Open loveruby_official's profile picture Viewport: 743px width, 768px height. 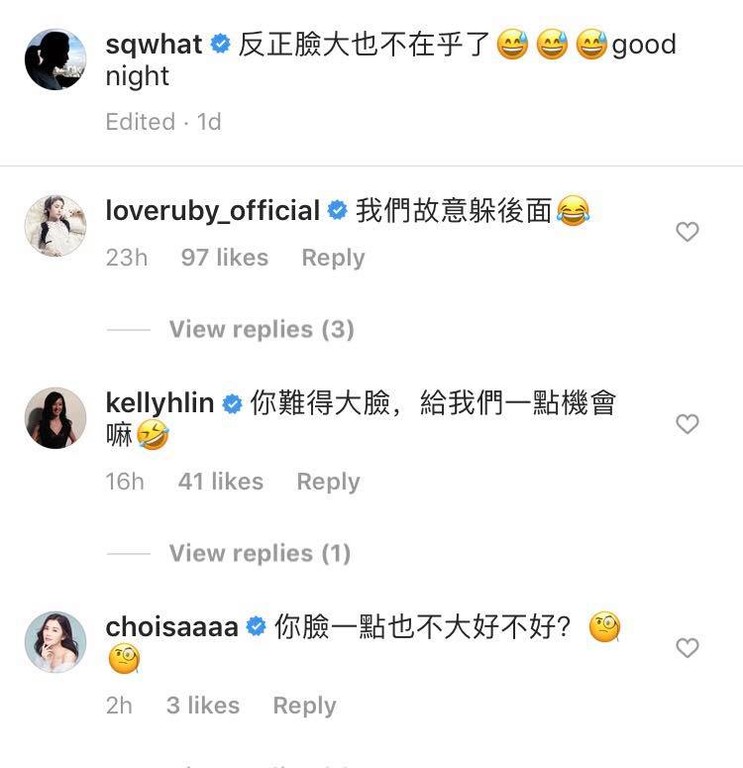pos(55,225)
